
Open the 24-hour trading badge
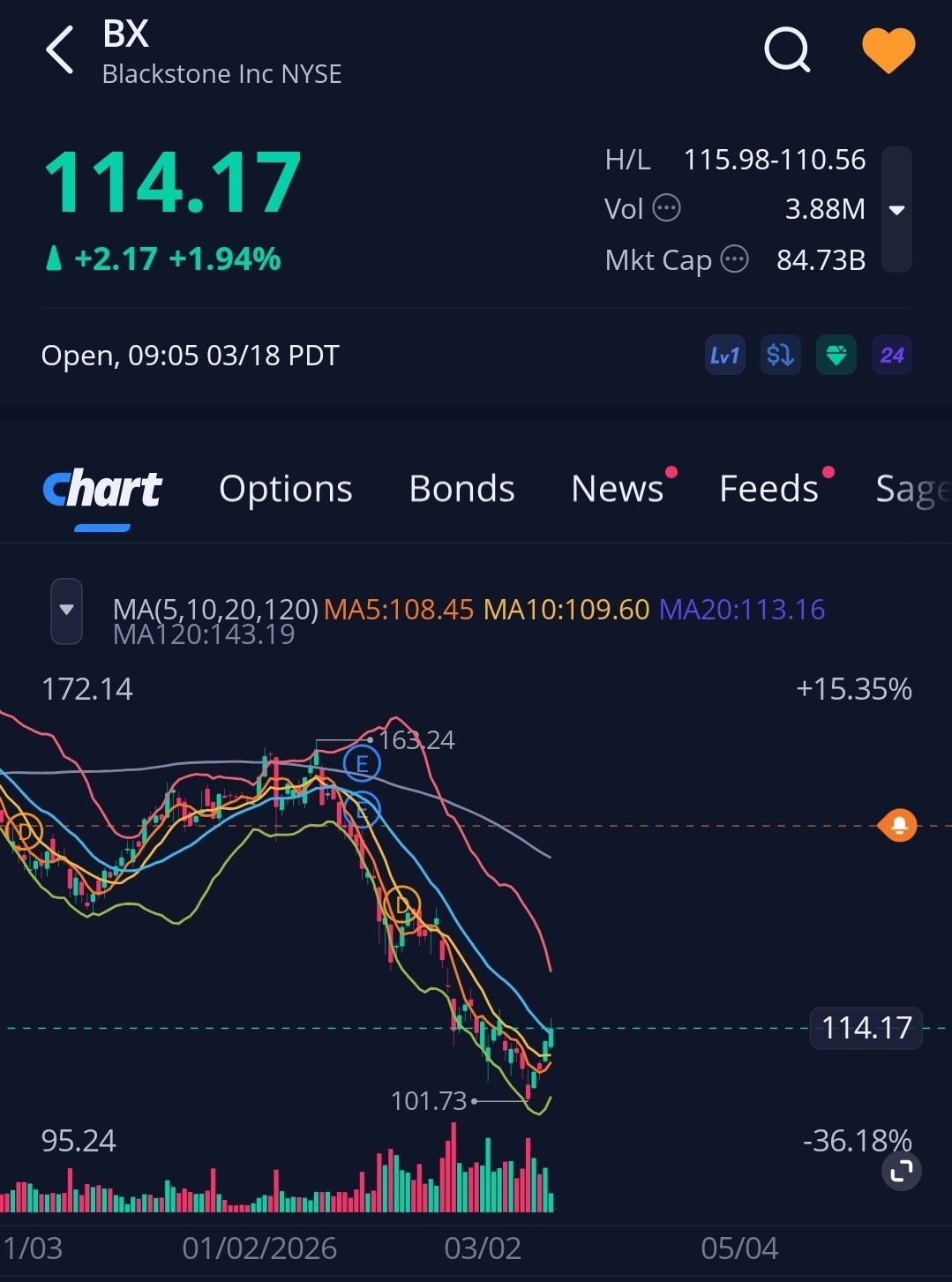click(x=891, y=356)
